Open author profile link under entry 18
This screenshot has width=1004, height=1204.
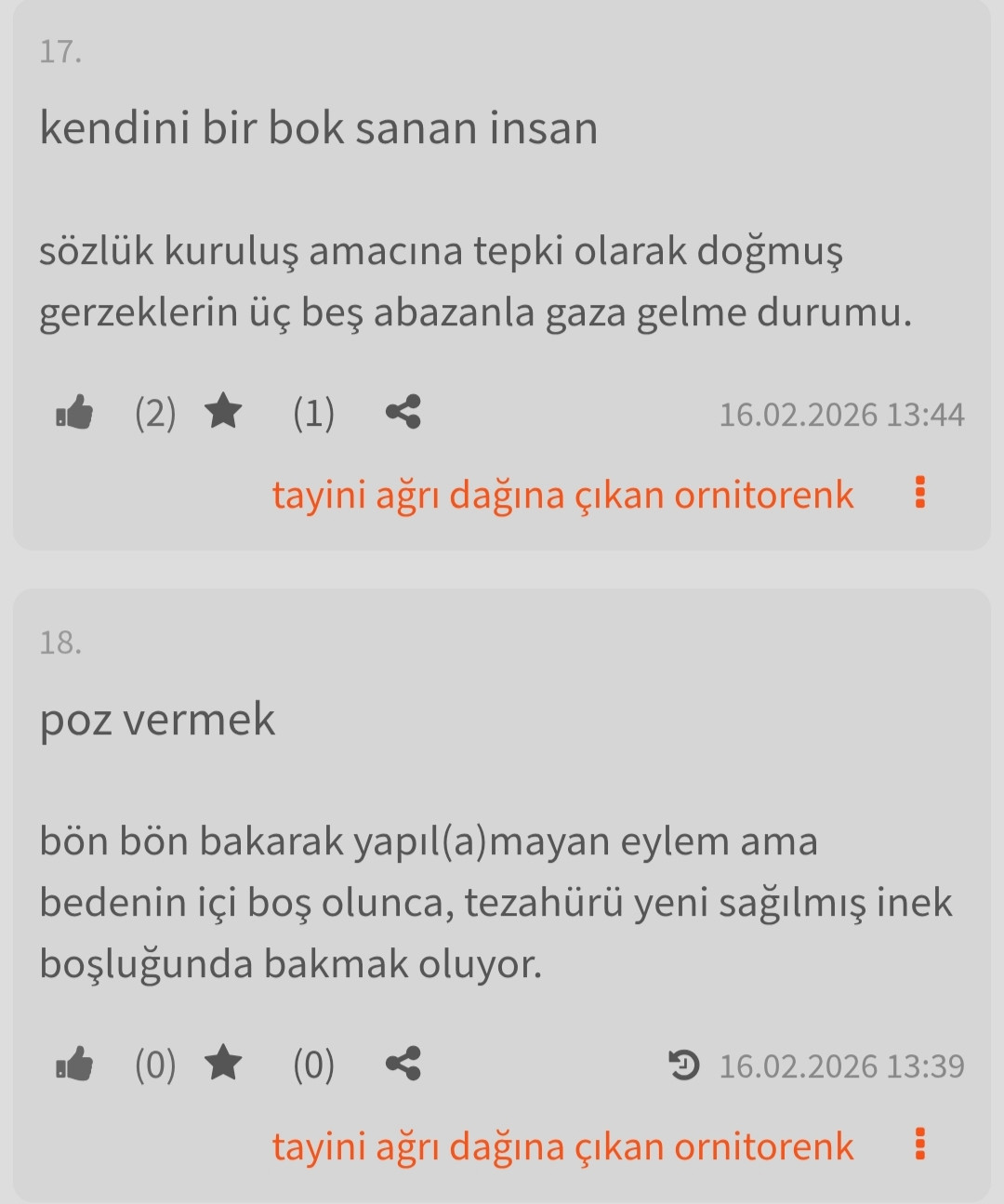(562, 1146)
